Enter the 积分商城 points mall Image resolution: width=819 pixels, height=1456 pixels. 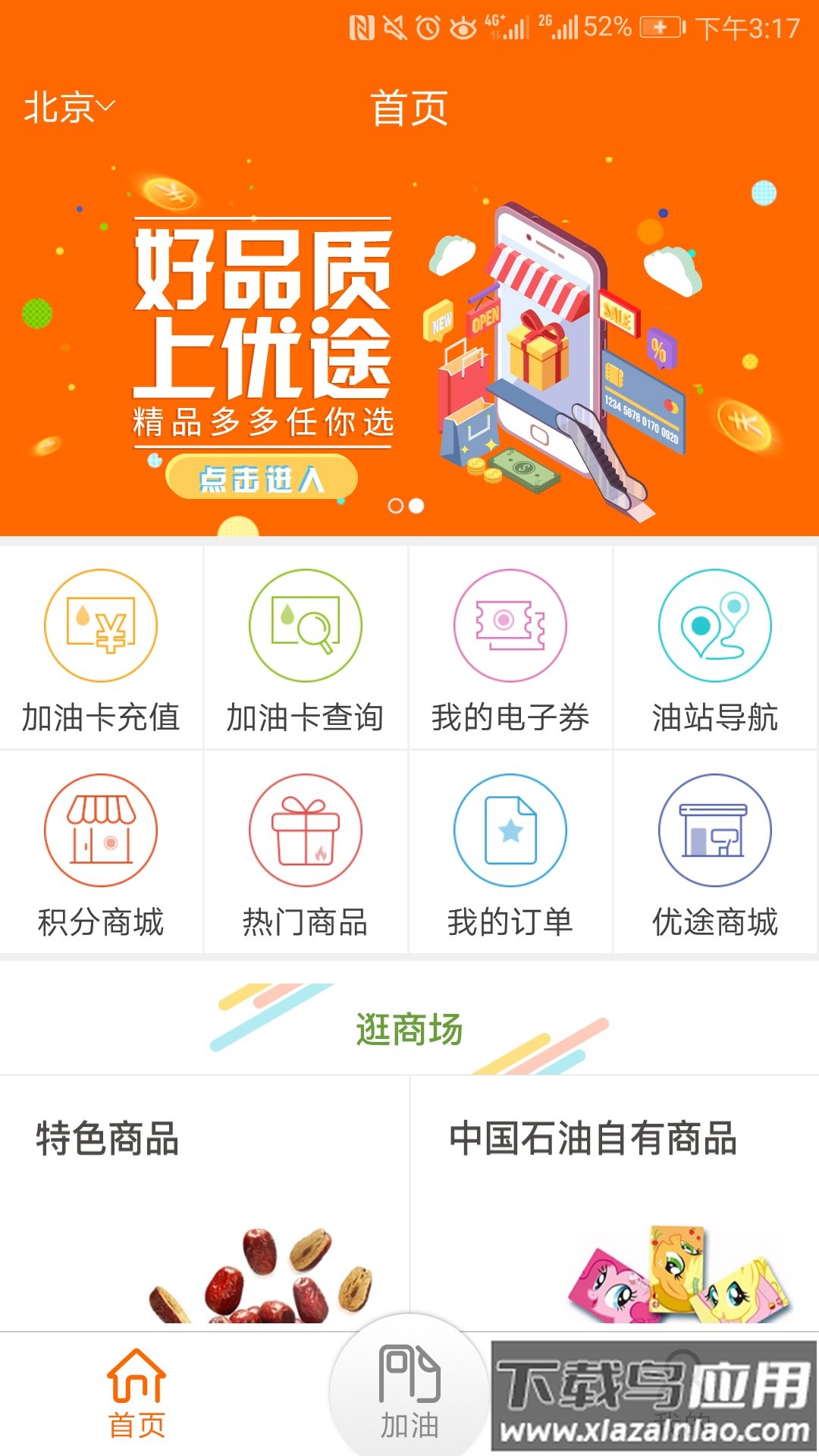[x=101, y=854]
